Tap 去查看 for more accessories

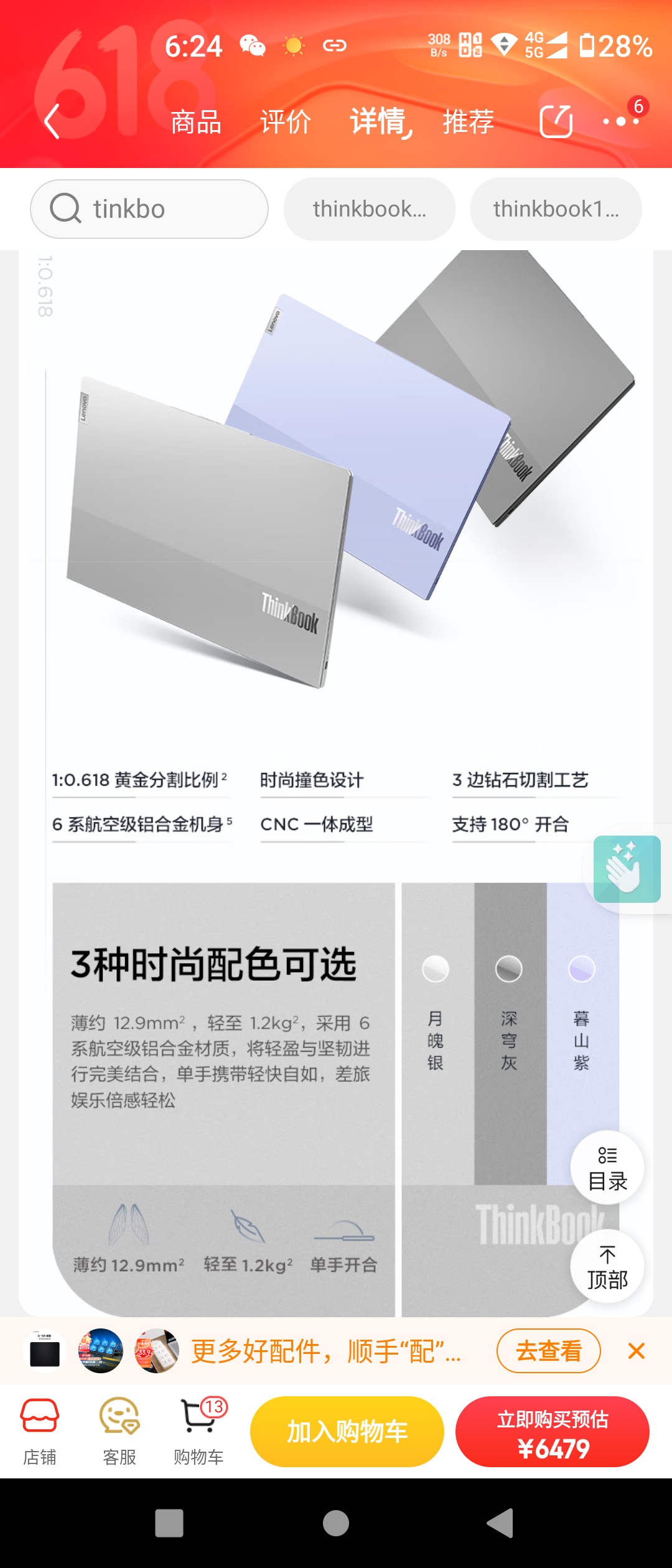pos(548,1351)
